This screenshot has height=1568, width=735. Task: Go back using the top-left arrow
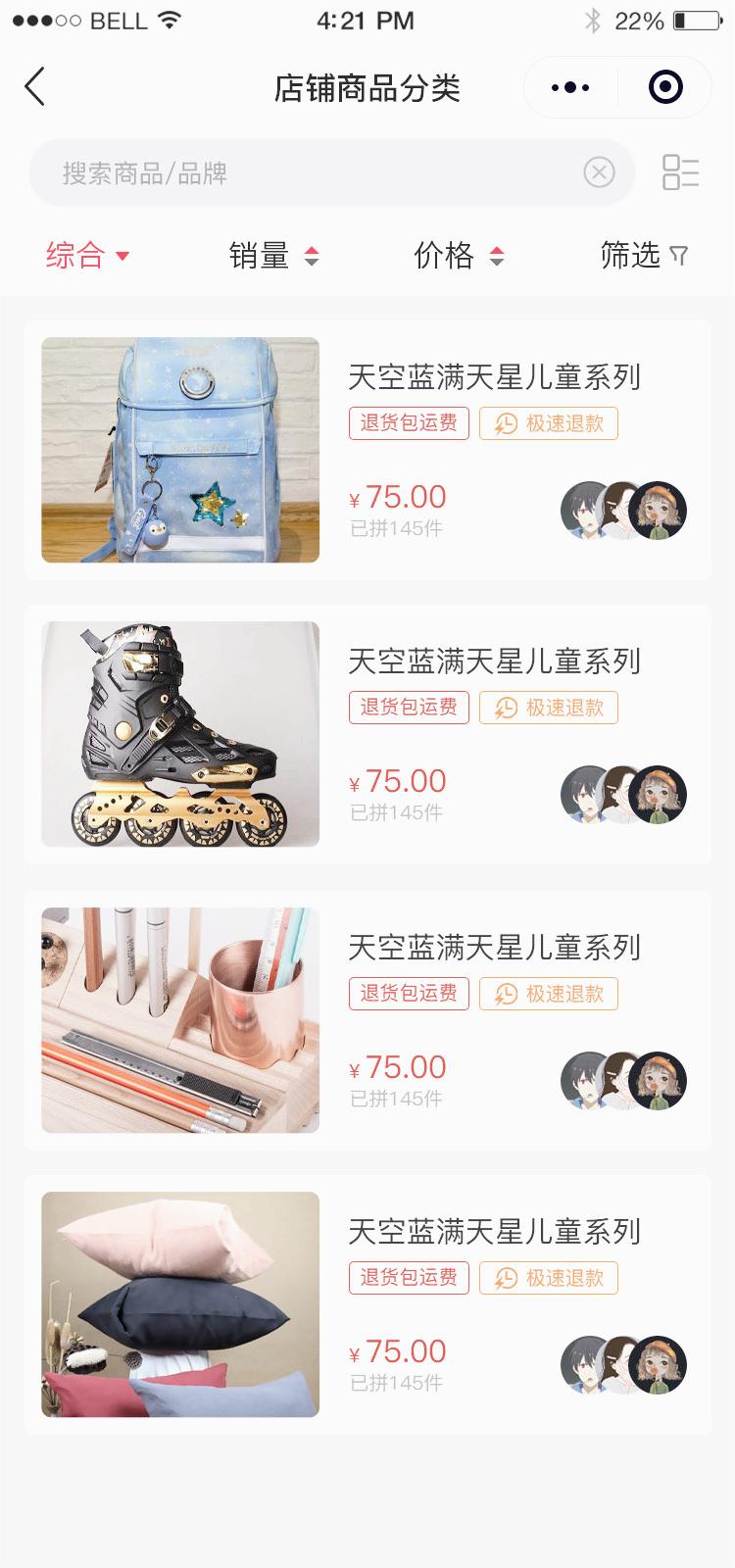point(35,87)
